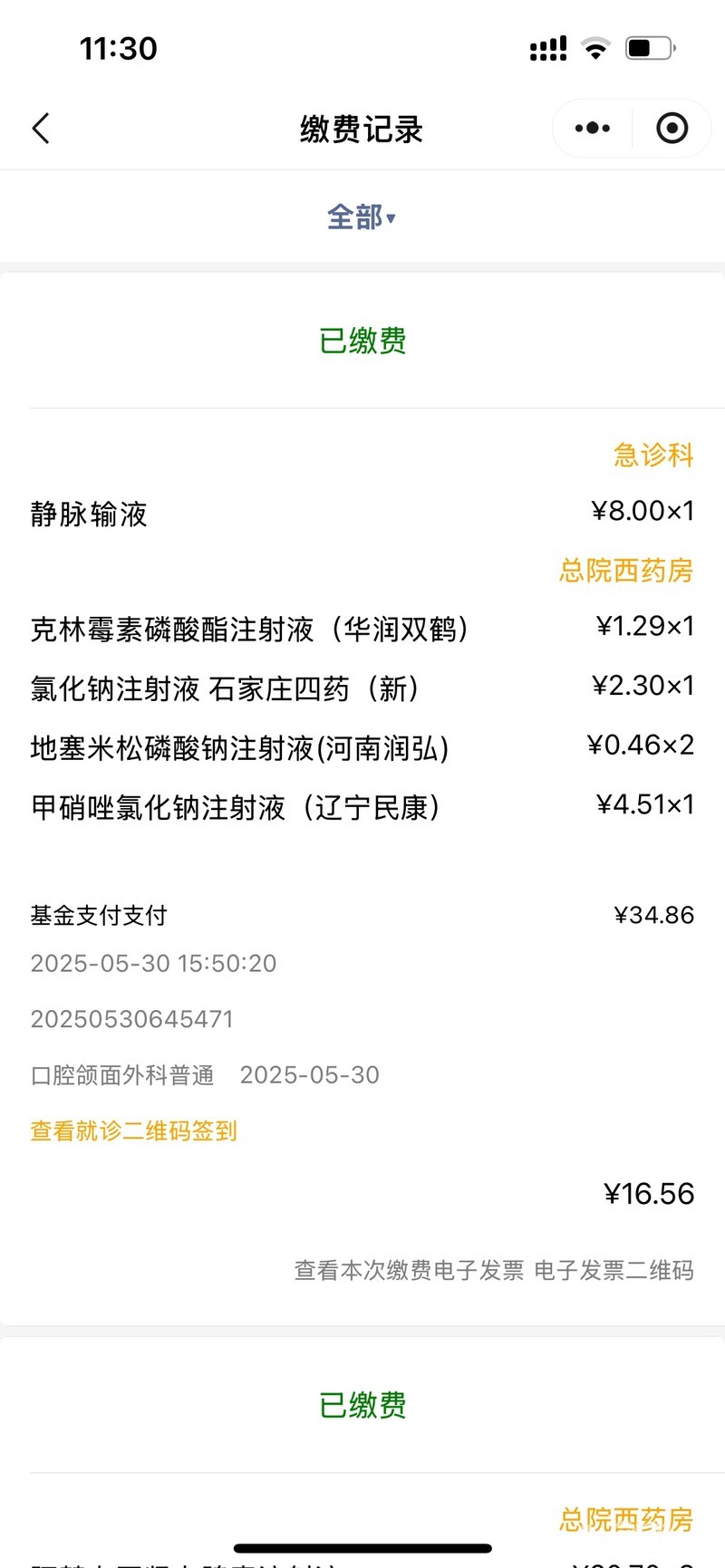Open 查看就诊二维码签到 link
Viewport: 725px width, 1568px height.
click(134, 1130)
